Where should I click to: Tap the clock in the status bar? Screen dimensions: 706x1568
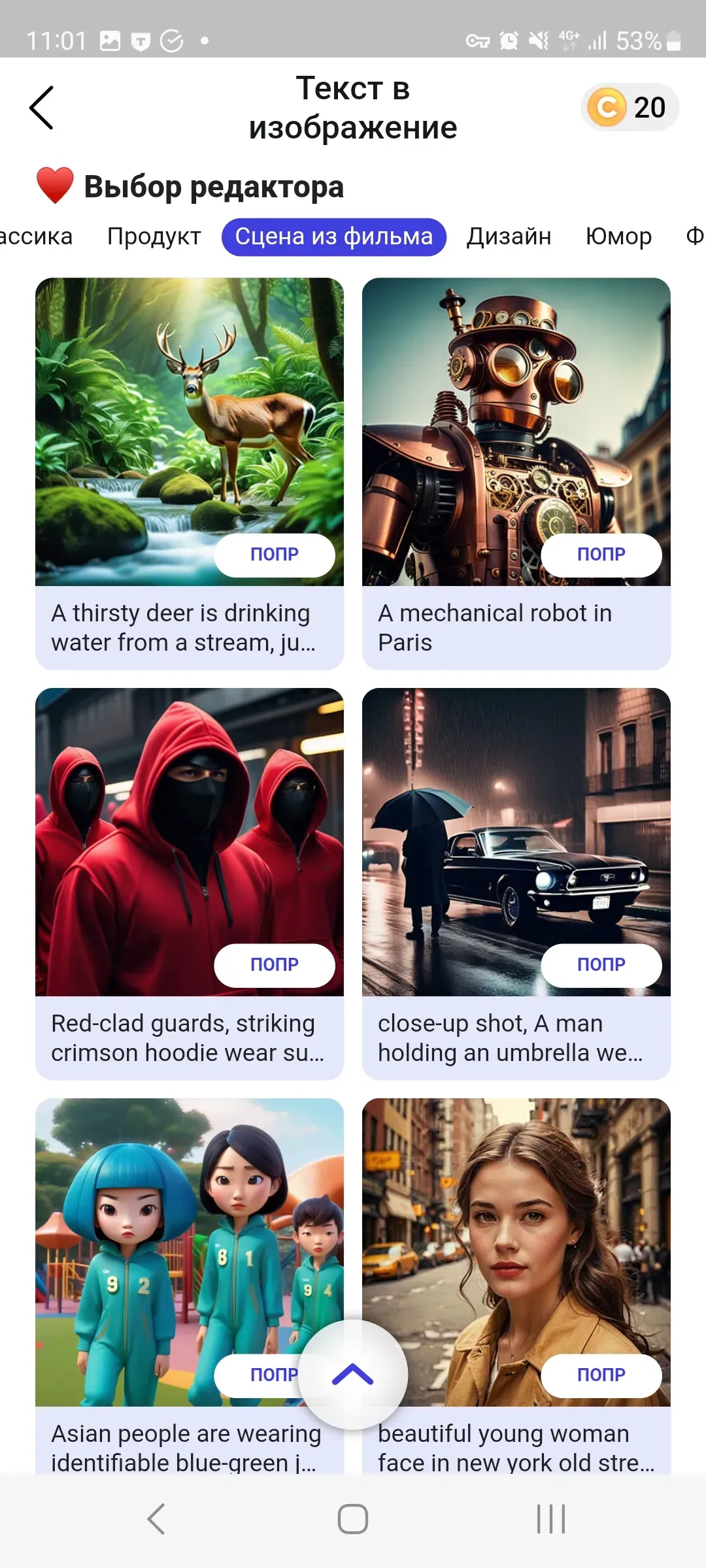tap(58, 39)
